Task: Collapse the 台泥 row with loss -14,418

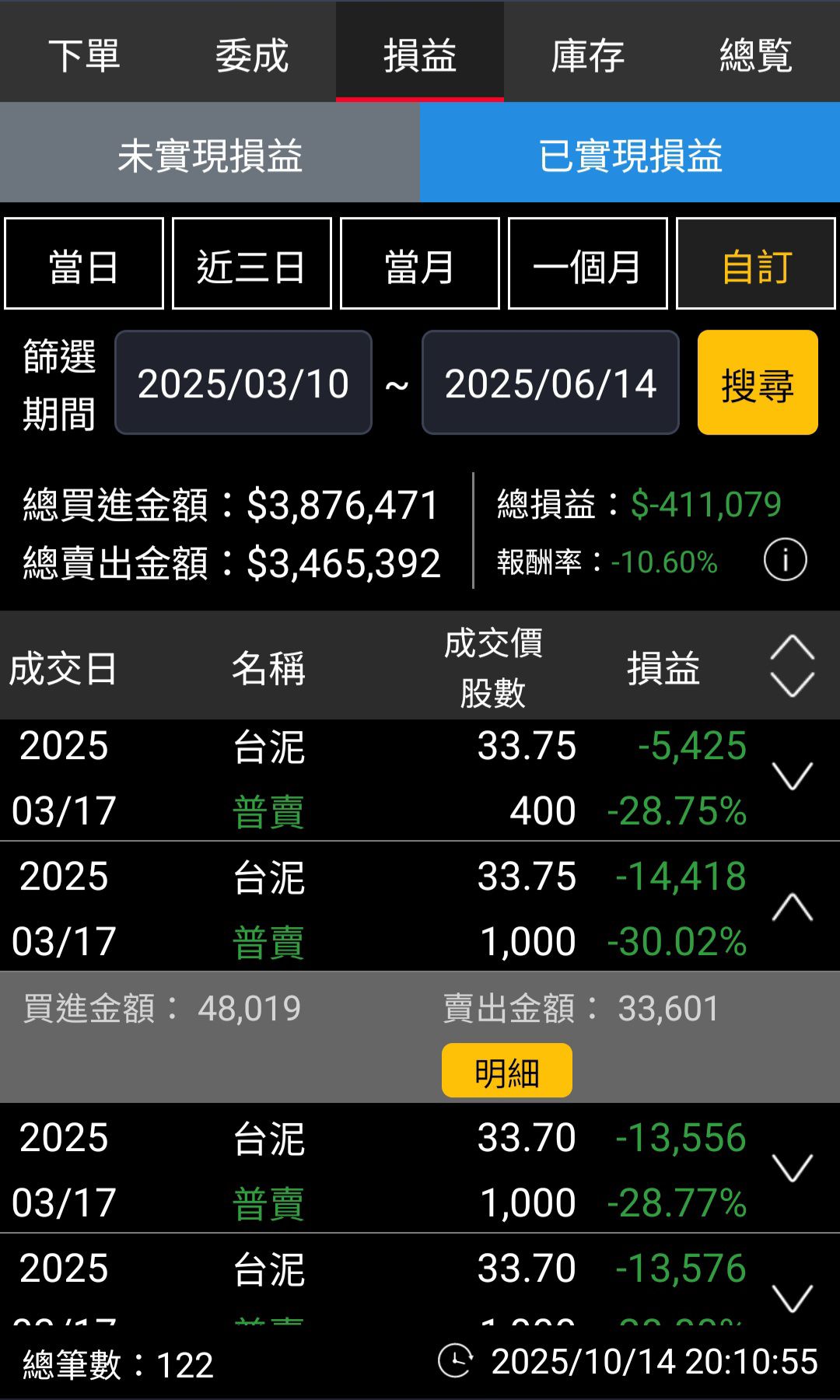Action: click(x=792, y=908)
